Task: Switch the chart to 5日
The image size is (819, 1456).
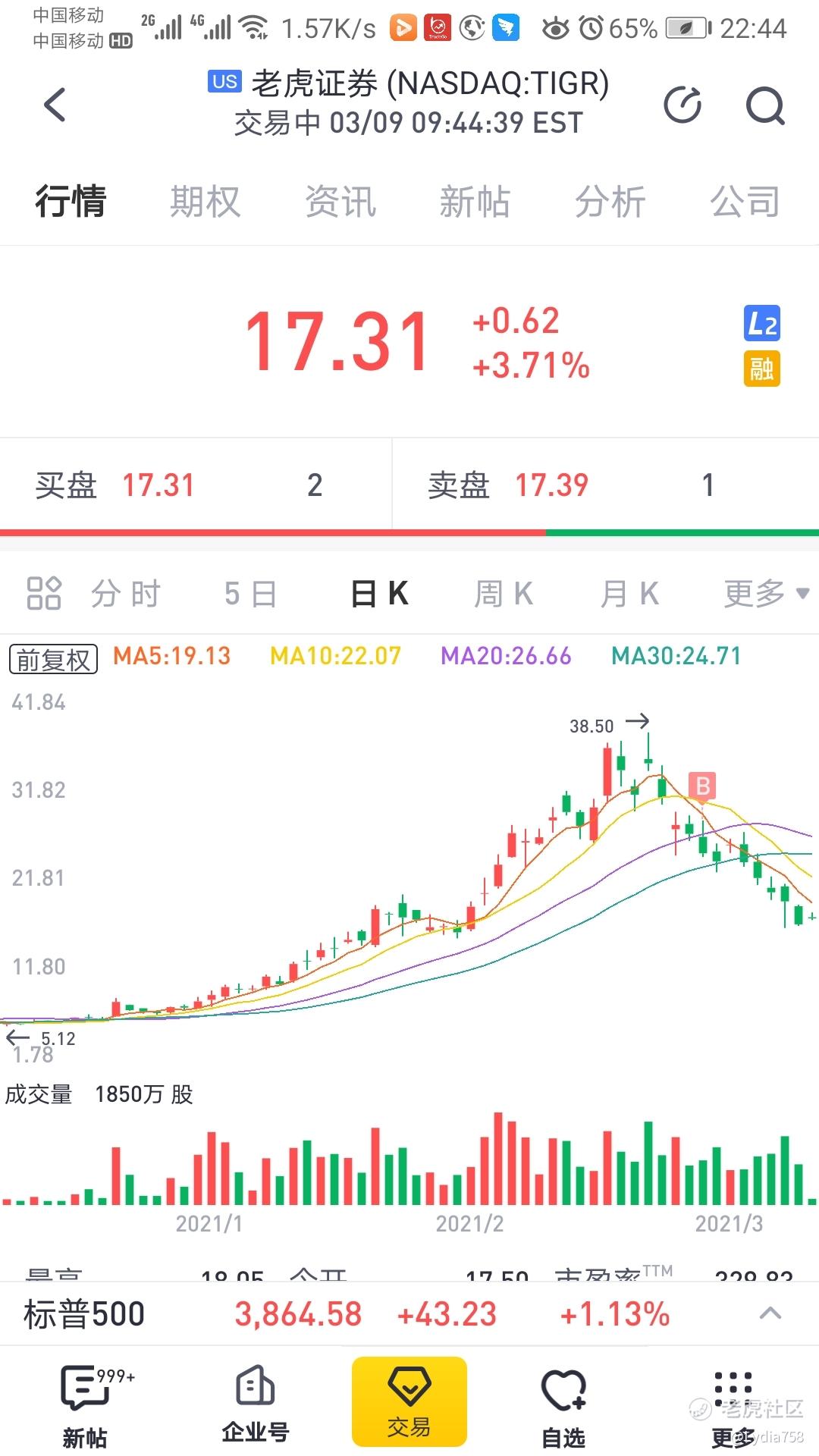Action: tap(250, 594)
